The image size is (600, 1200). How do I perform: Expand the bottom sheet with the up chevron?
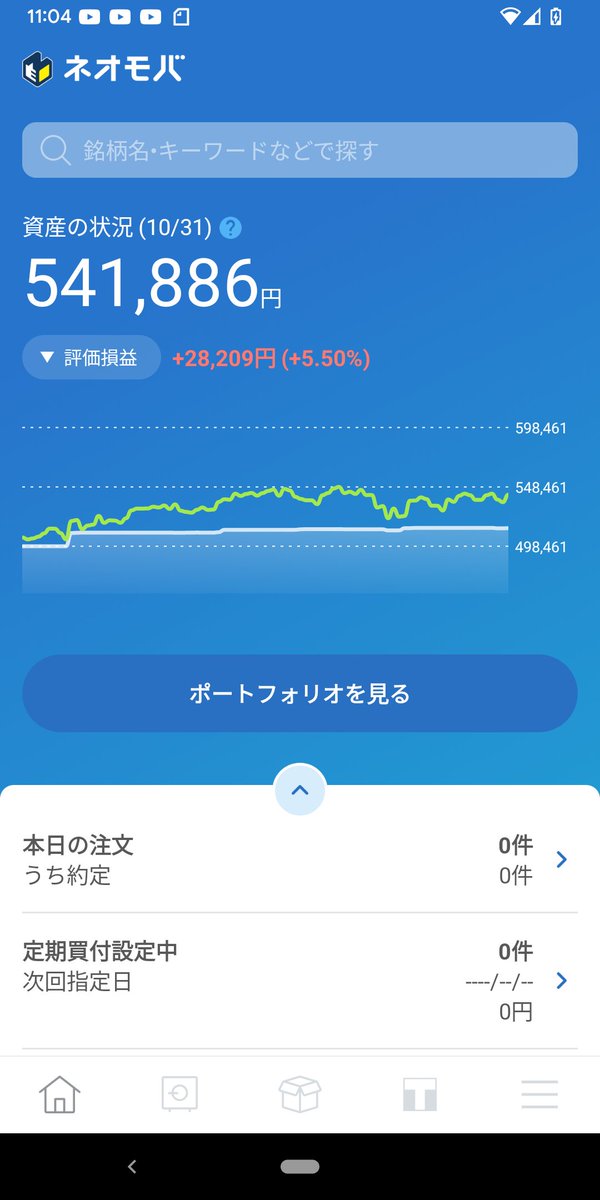point(300,790)
